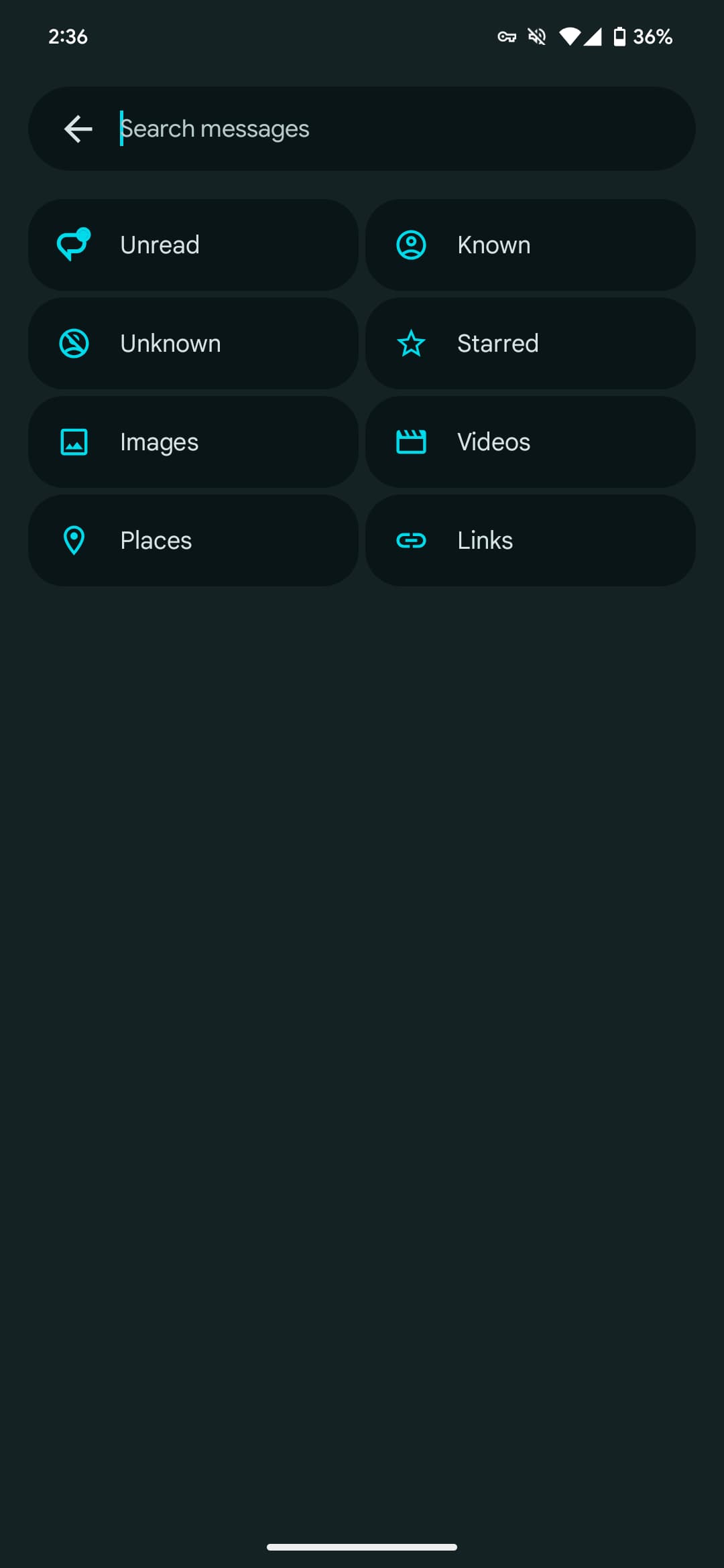
Task: Open Starred messages
Action: (x=530, y=343)
